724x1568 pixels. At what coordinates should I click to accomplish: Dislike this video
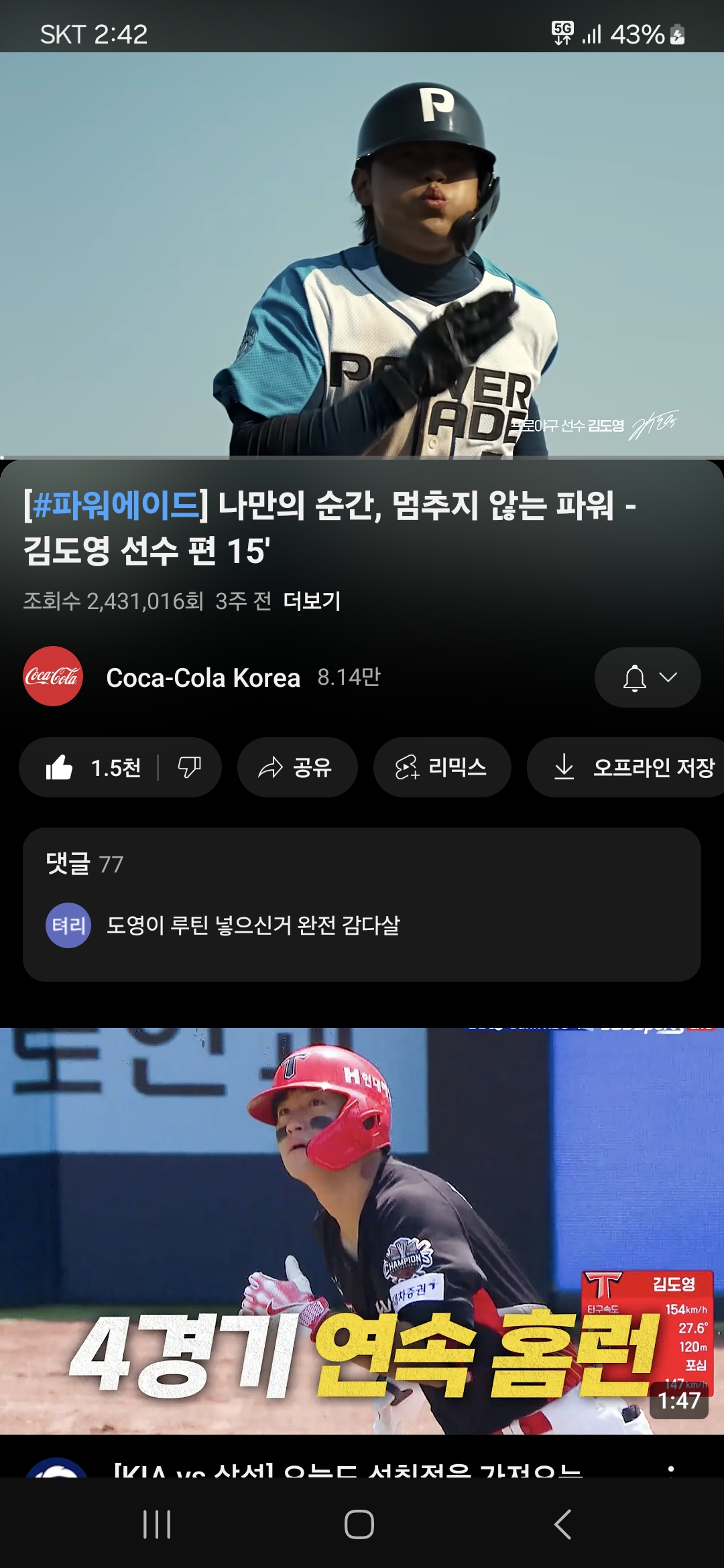point(189,767)
